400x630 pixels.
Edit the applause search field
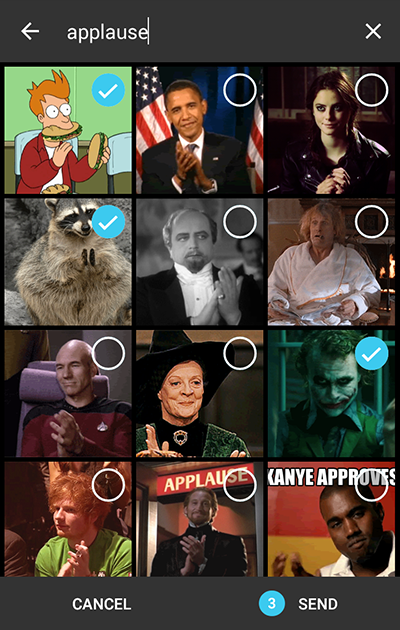[x=209, y=32]
